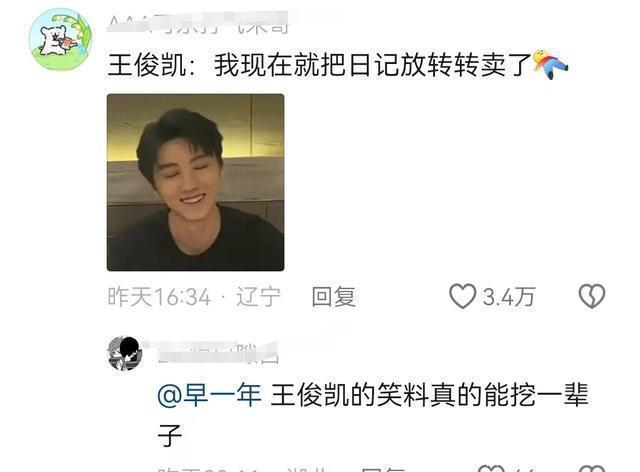Tap 回复 under the 16:34 comment
The image size is (640, 472).
pos(334,296)
